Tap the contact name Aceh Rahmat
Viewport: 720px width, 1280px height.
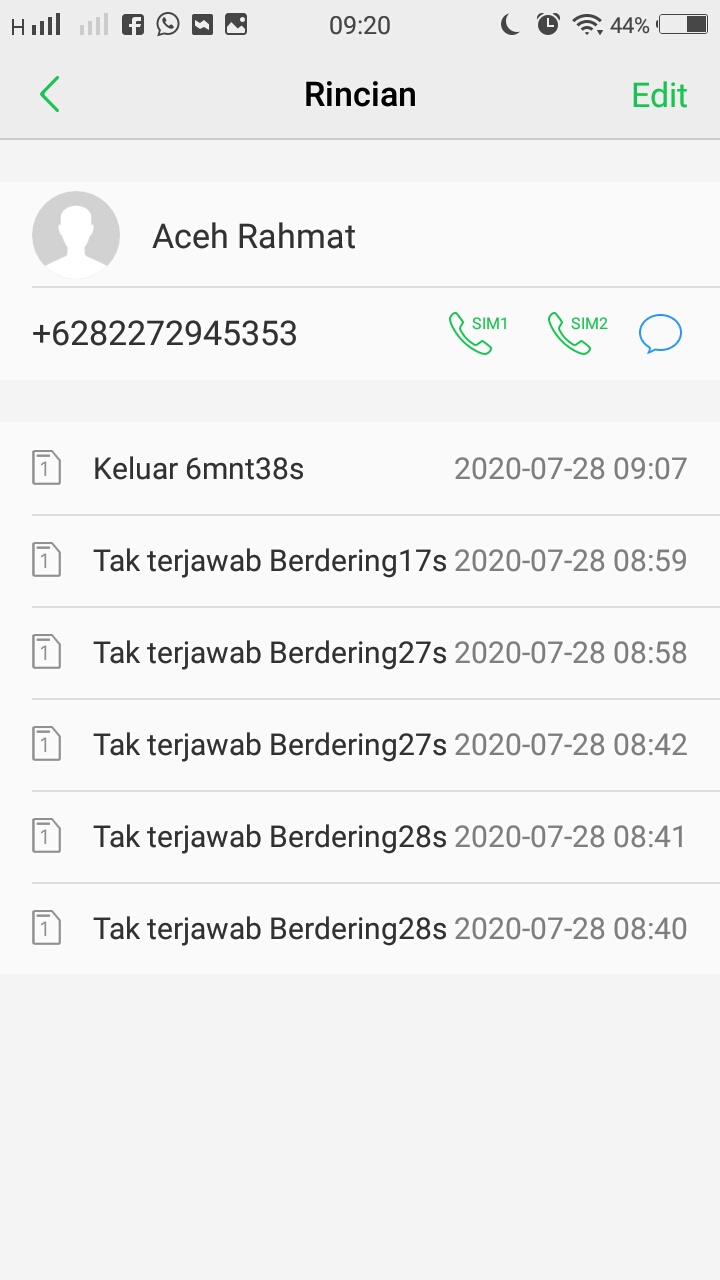[x=253, y=236]
